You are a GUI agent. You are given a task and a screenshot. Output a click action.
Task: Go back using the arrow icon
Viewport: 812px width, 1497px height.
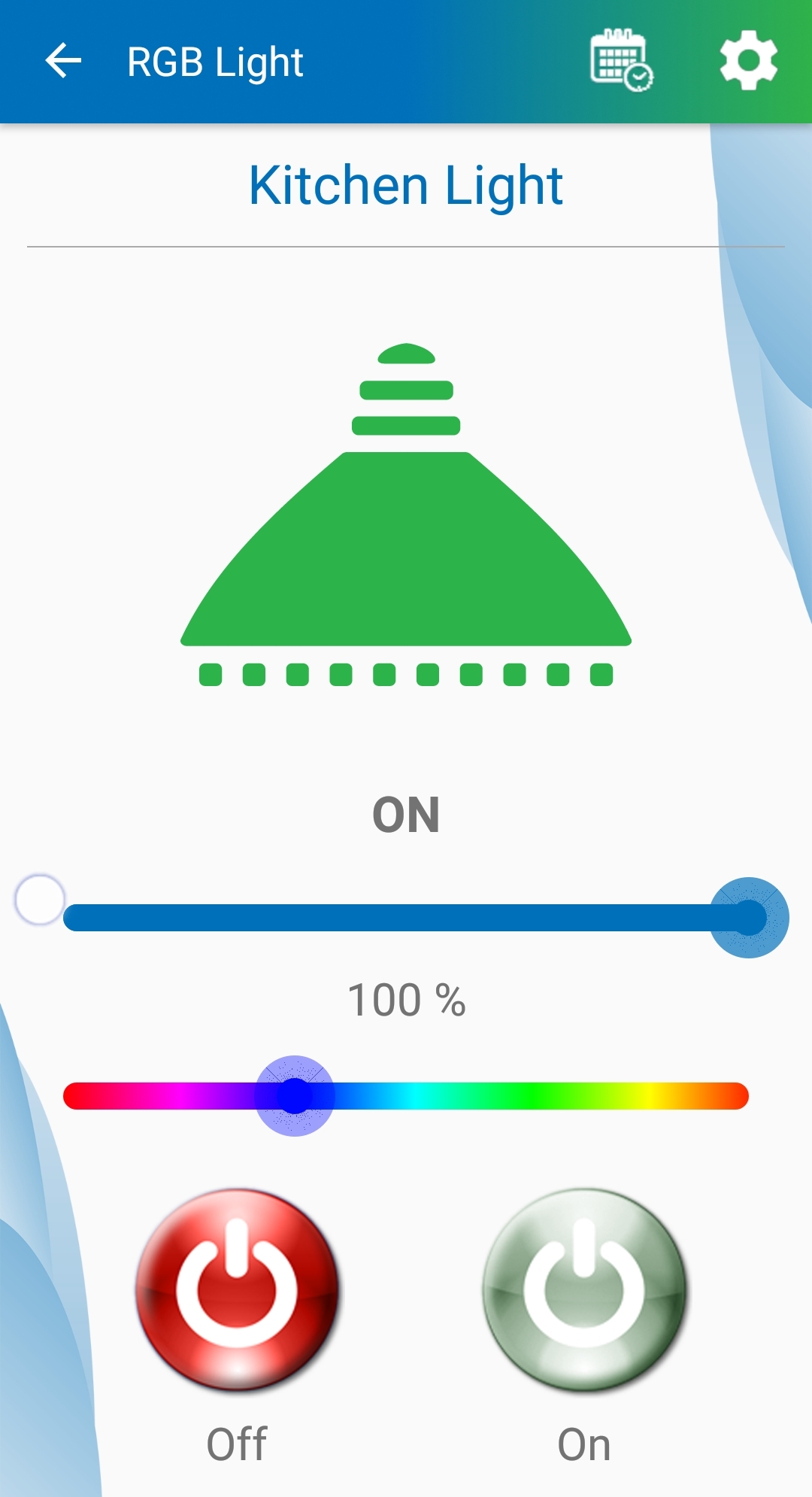tap(63, 61)
